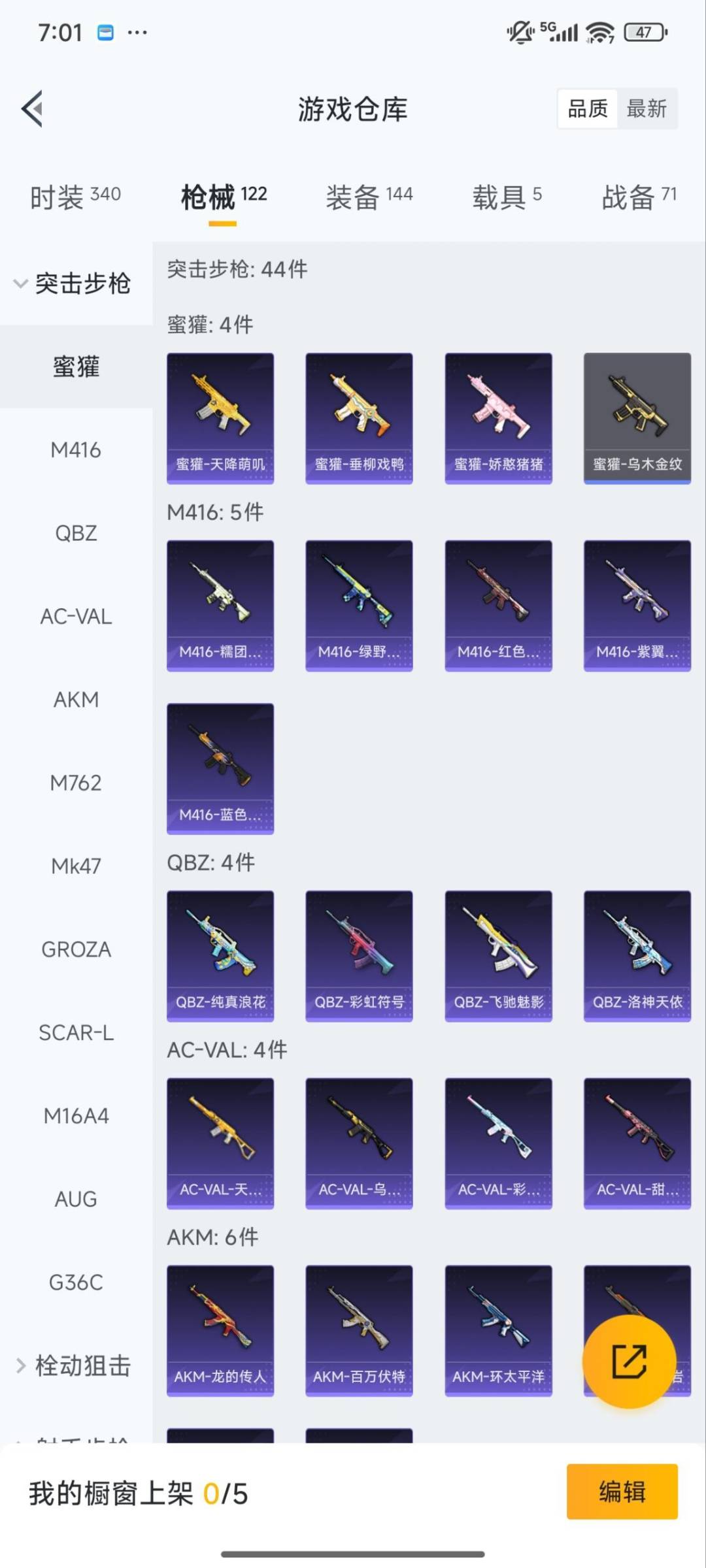Open the AKM-龙的传人 skin
This screenshot has width=706, height=1568.
[x=220, y=1330]
